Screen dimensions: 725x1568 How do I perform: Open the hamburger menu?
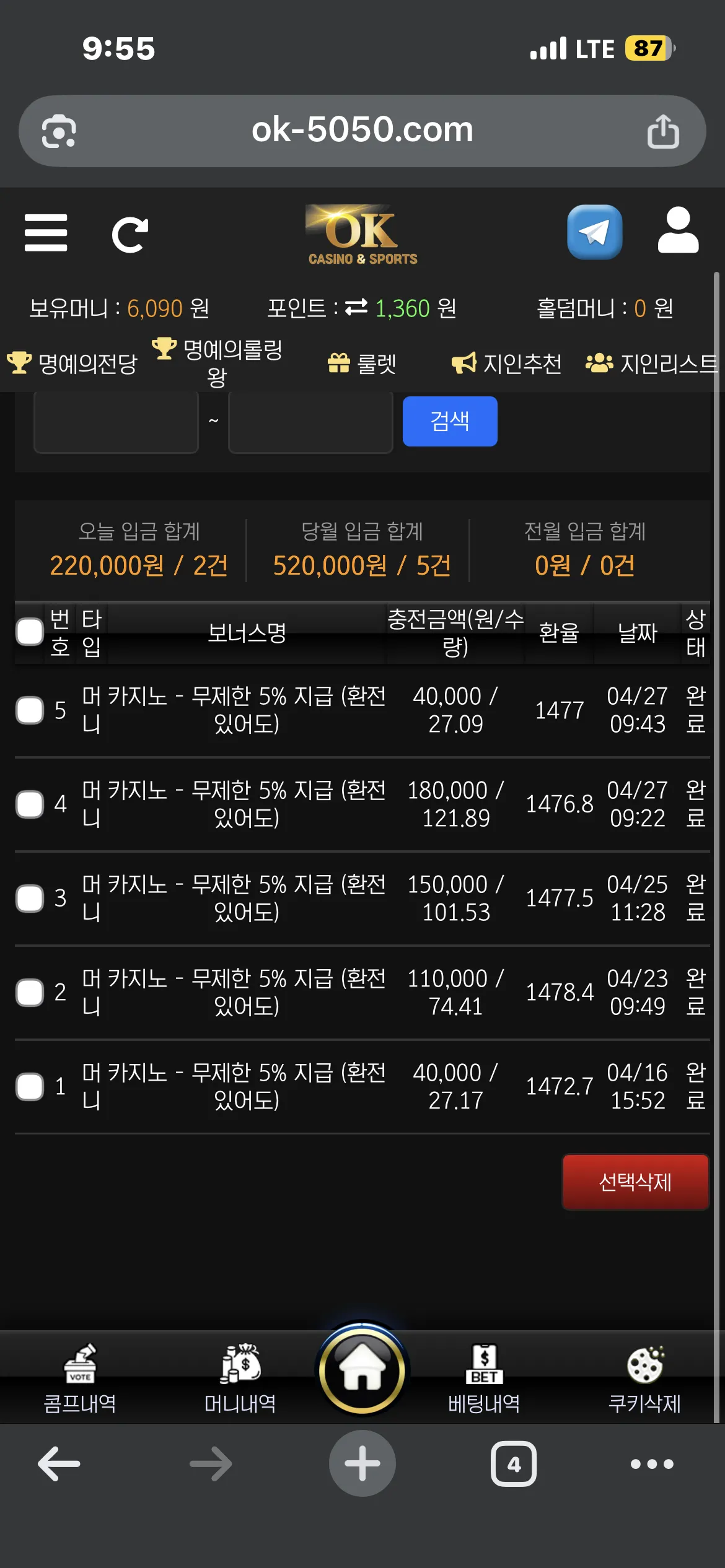46,233
